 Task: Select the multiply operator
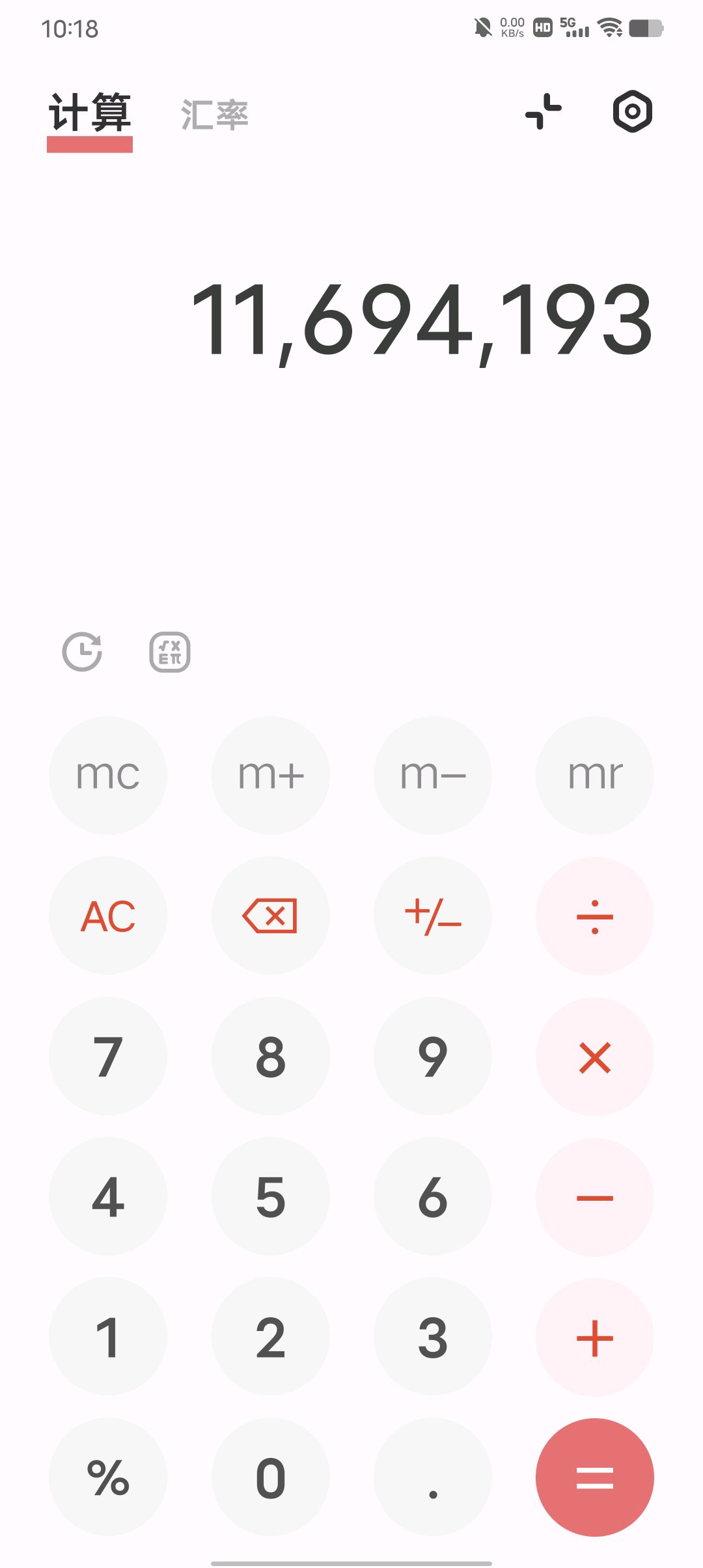pyautogui.click(x=595, y=1056)
